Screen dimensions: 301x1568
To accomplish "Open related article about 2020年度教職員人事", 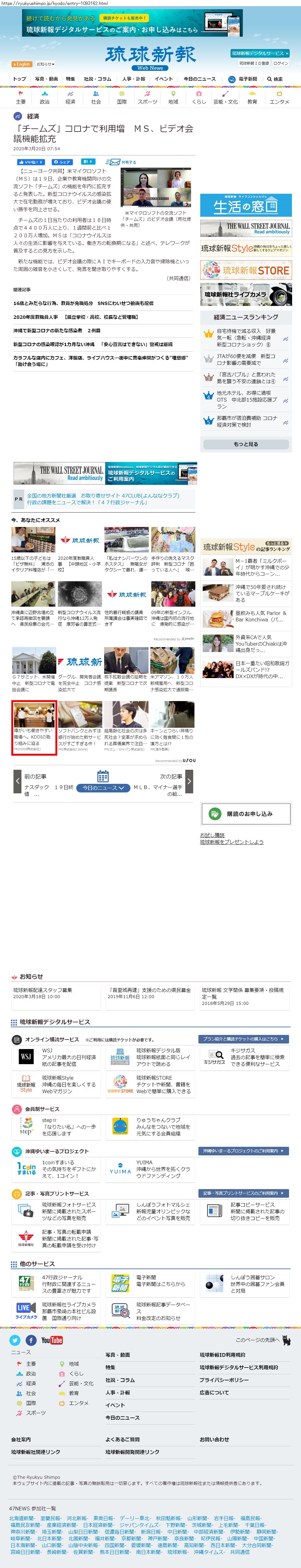I will coord(76,317).
